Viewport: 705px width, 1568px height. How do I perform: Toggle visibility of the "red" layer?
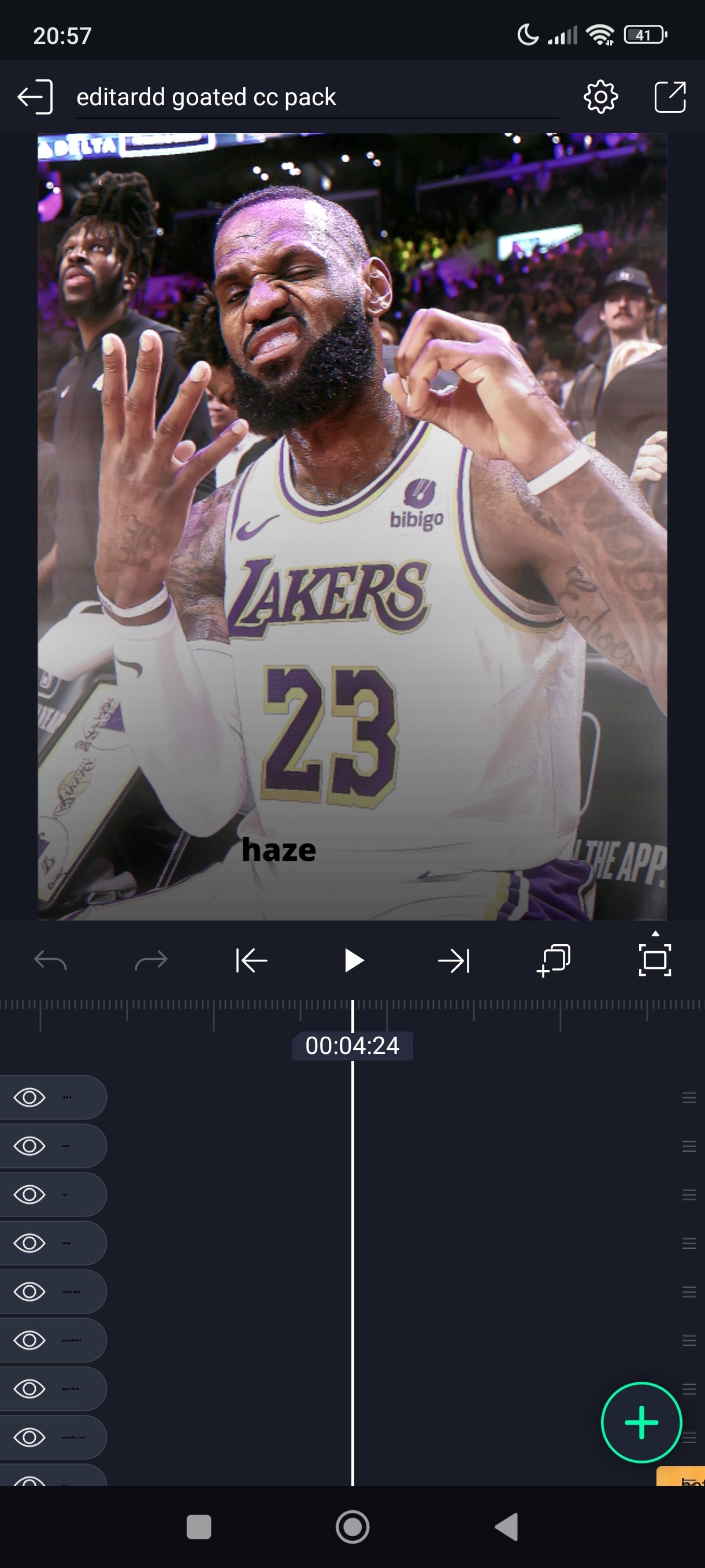[30, 1195]
